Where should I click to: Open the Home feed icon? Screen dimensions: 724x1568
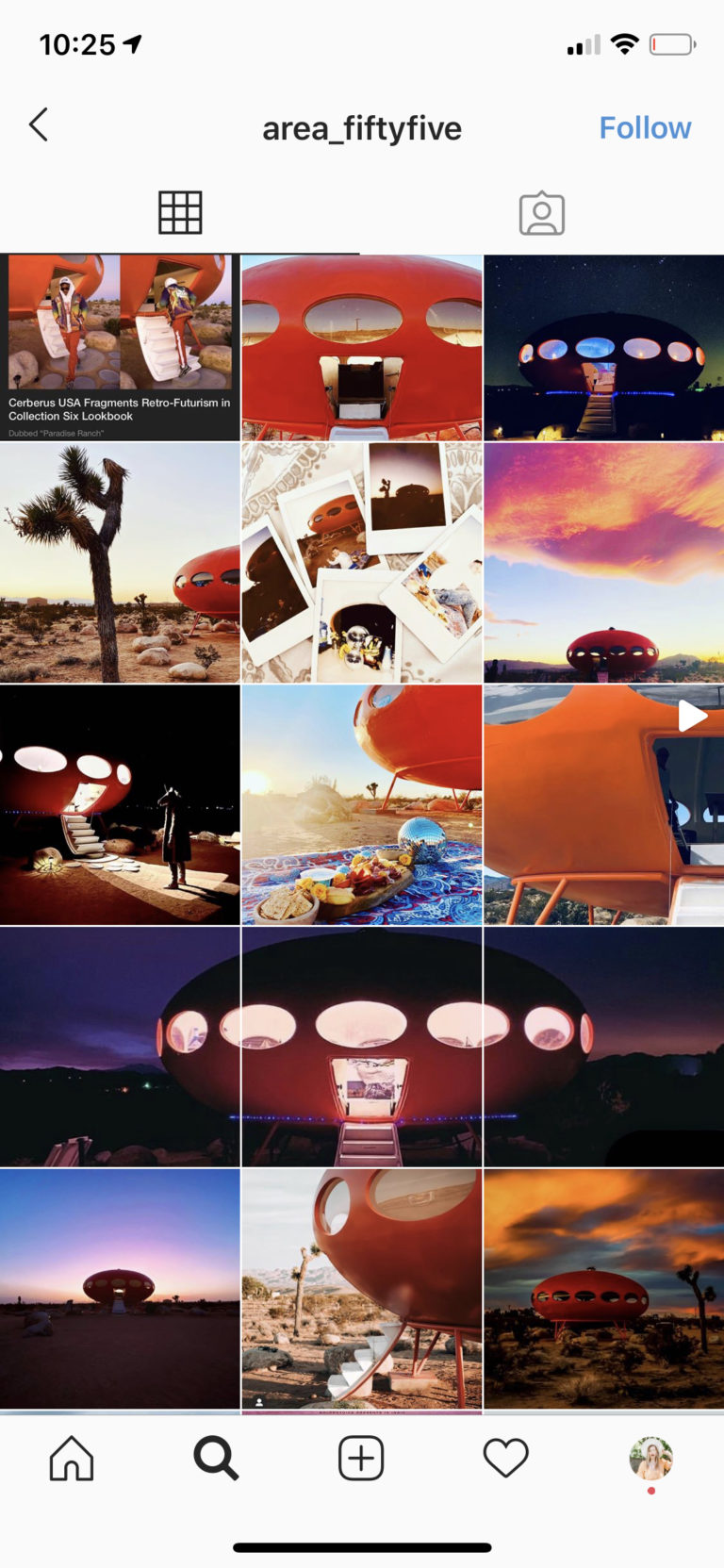(x=71, y=1458)
